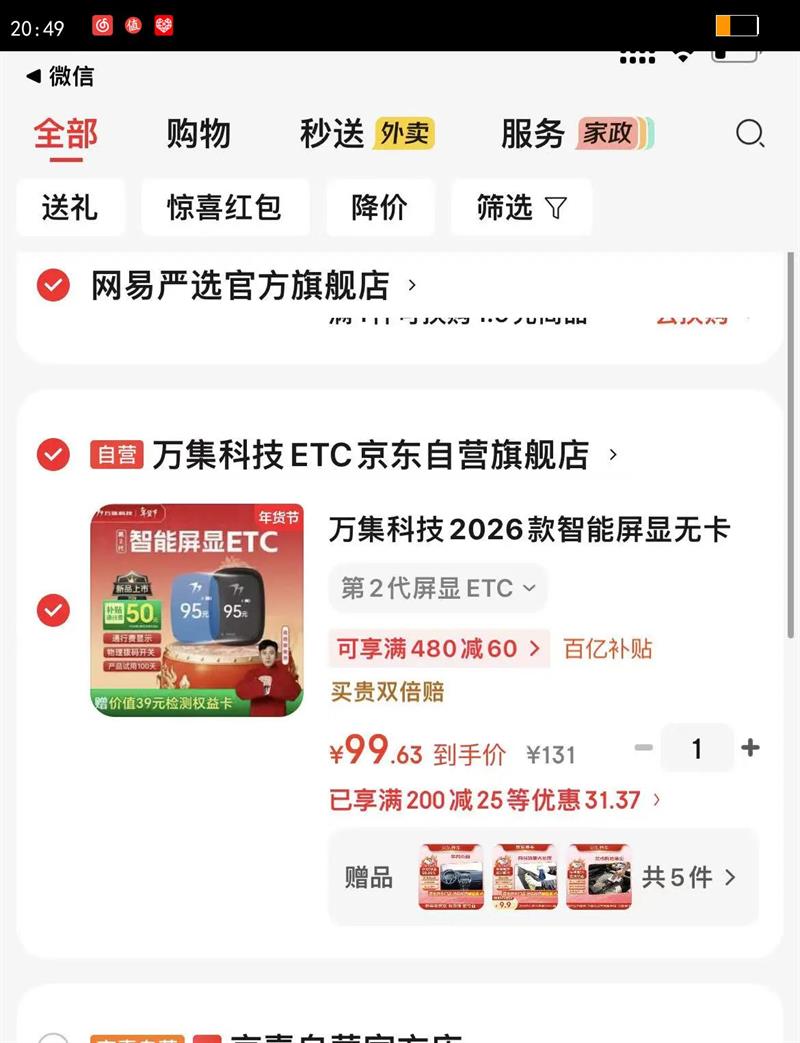Image resolution: width=800 pixels, height=1043 pixels.
Task: Open the cart search magnifier
Action: coord(750,134)
